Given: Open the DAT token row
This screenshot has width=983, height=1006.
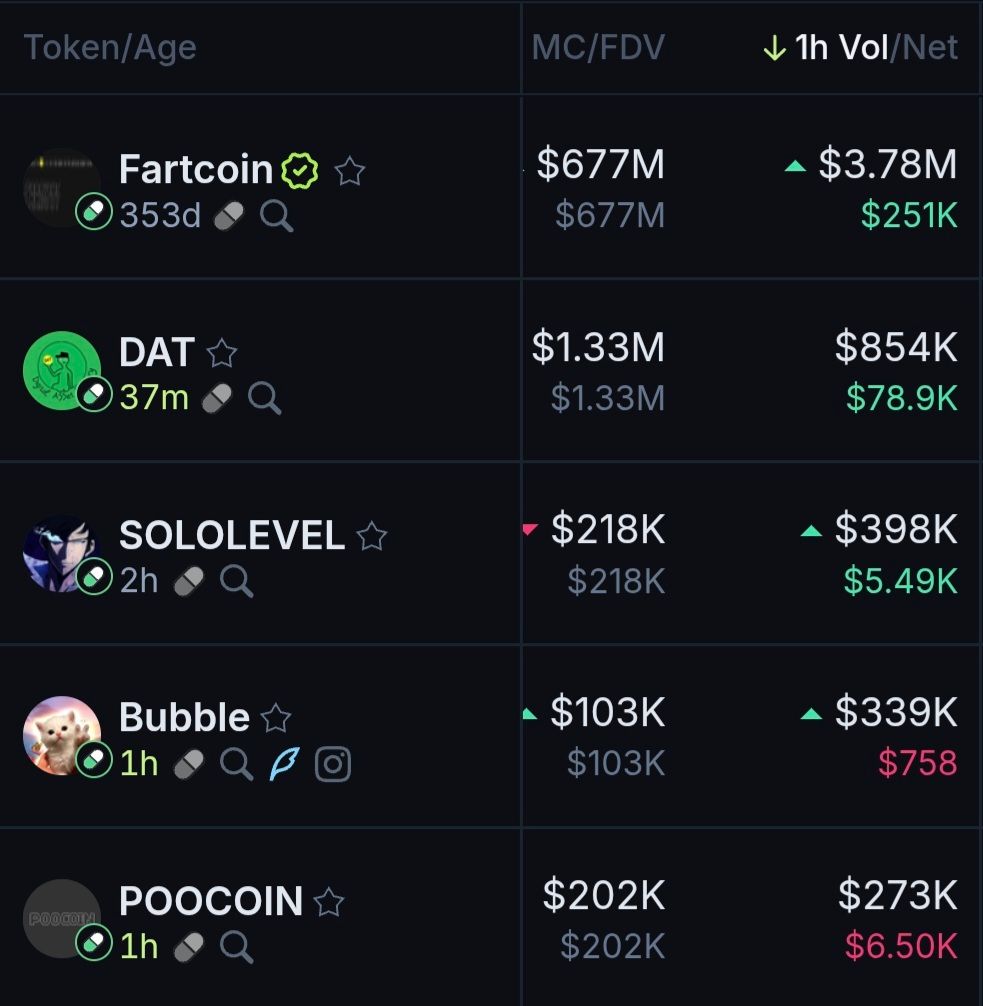Looking at the screenshot, I should tap(156, 352).
